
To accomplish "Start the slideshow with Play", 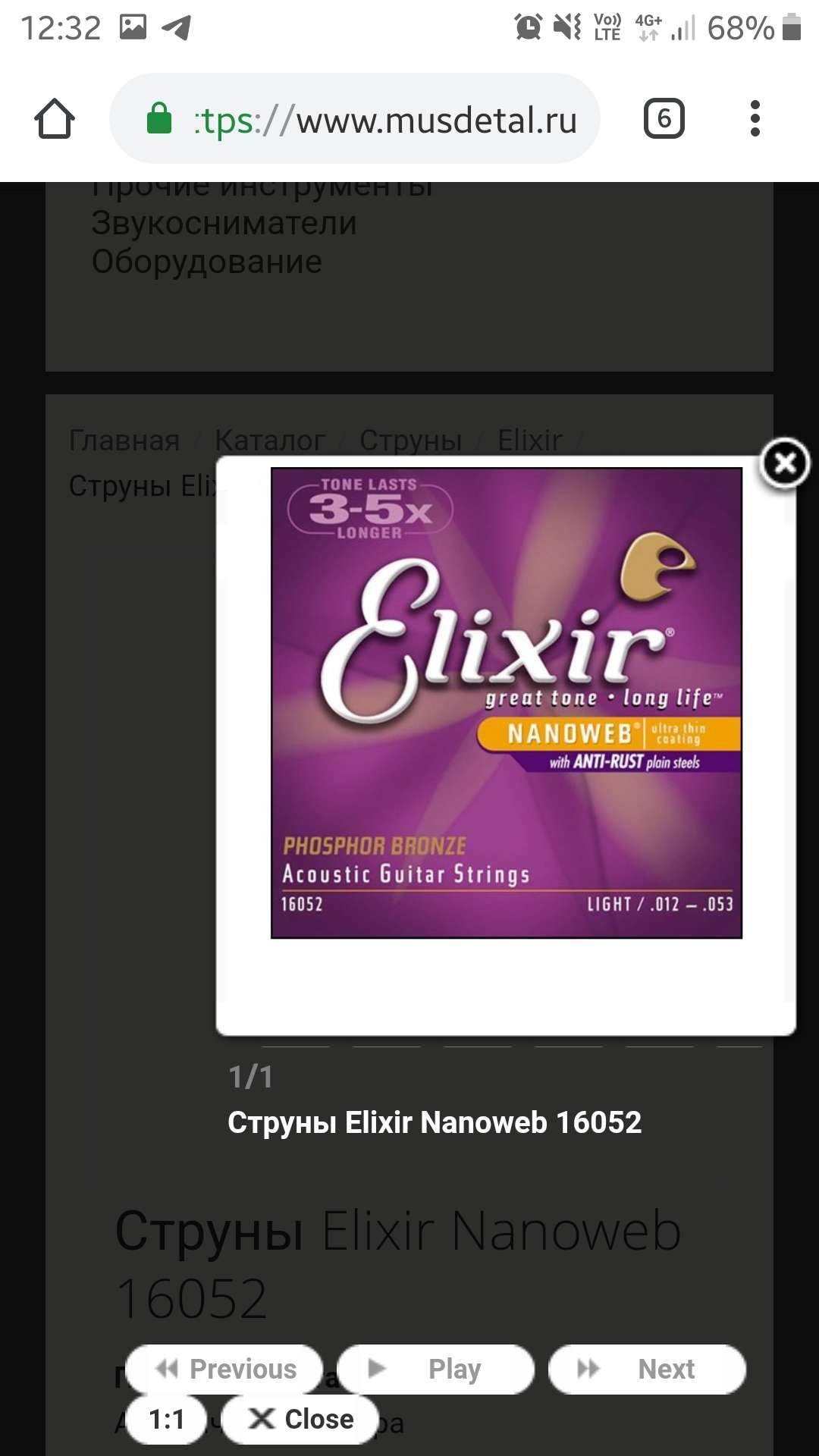I will (436, 1369).
